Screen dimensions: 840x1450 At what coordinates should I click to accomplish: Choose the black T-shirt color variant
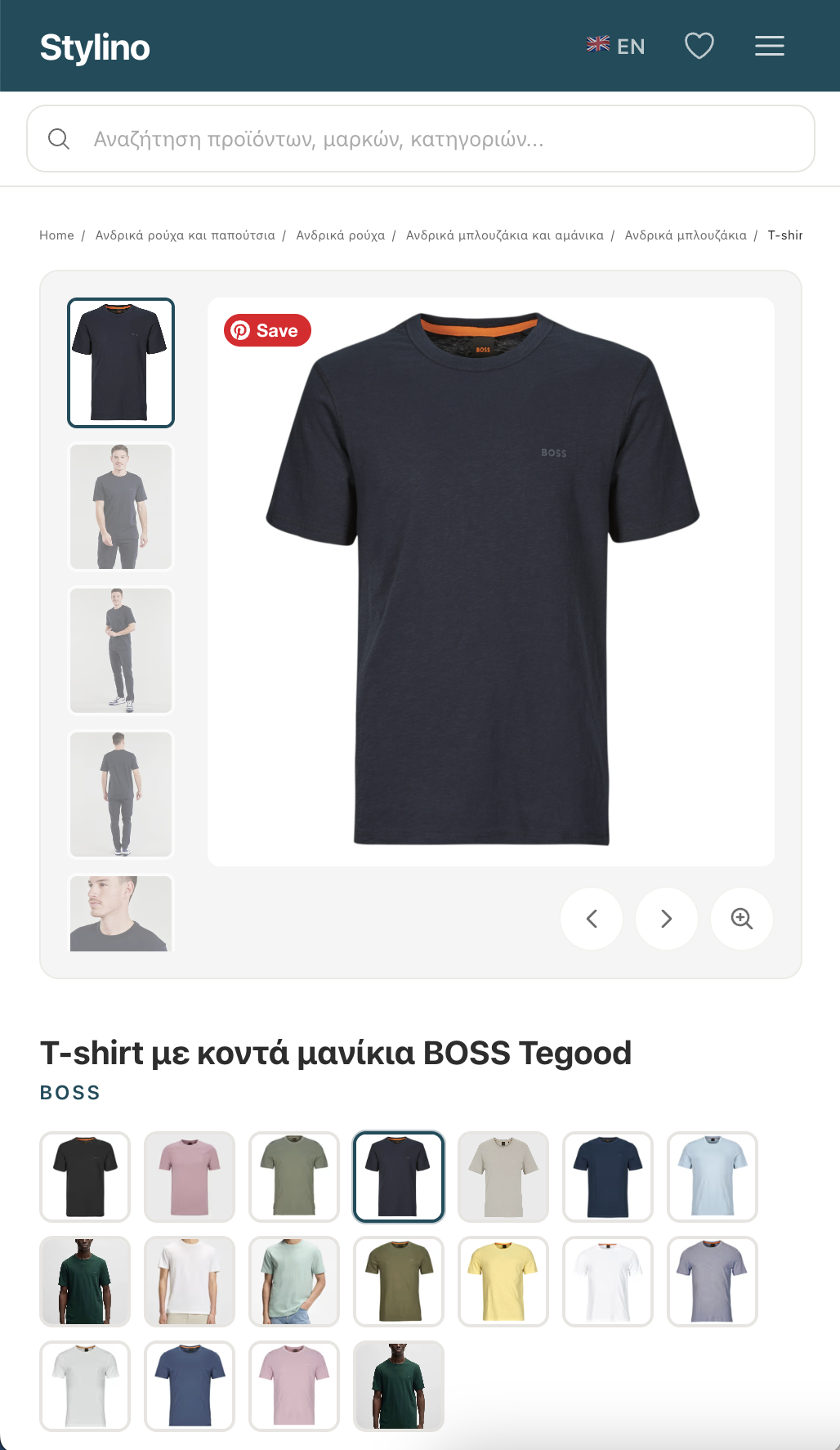coord(85,1177)
